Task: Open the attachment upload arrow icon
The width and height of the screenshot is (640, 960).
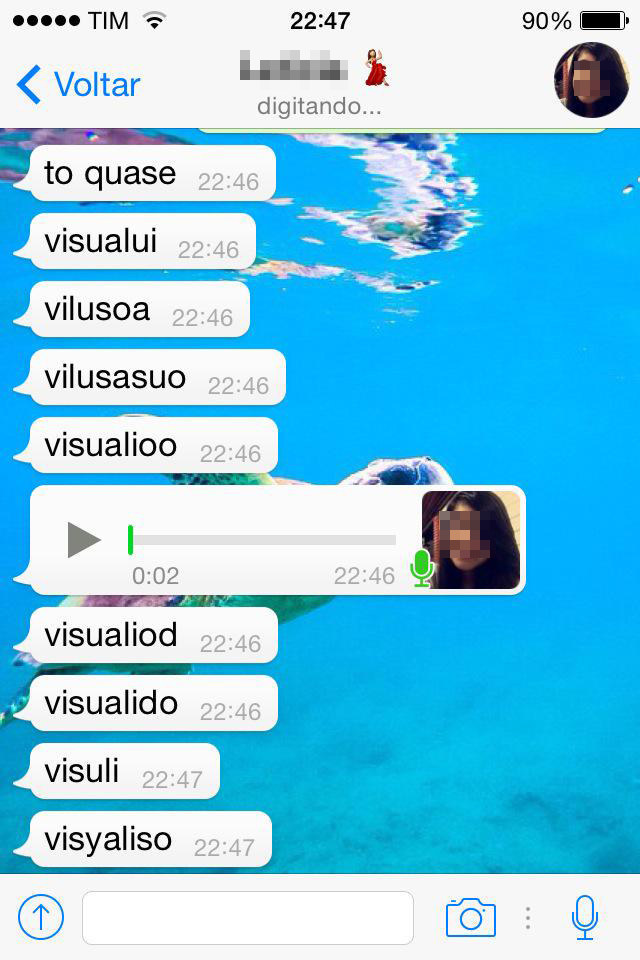Action: (x=41, y=917)
